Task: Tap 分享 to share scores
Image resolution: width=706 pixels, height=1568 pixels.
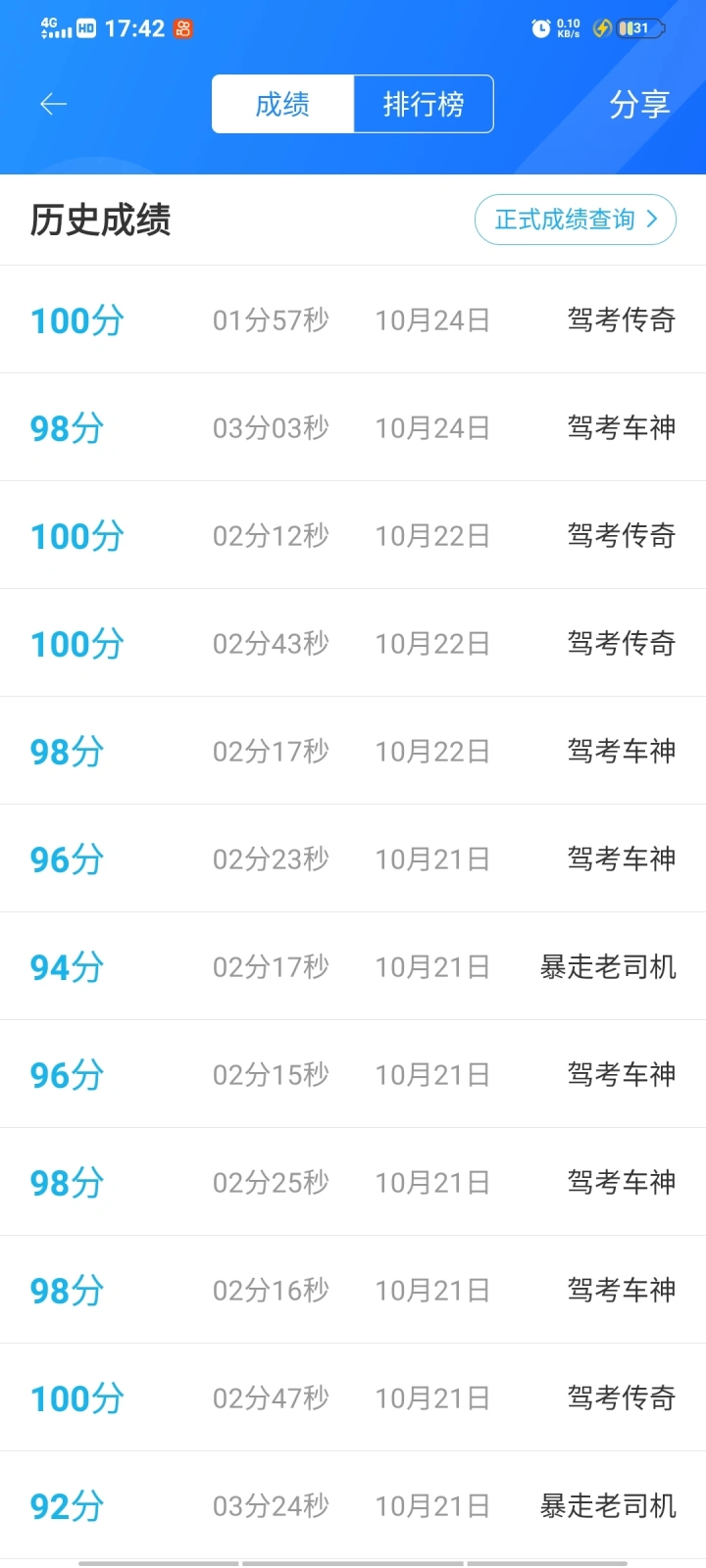Action: tap(639, 104)
